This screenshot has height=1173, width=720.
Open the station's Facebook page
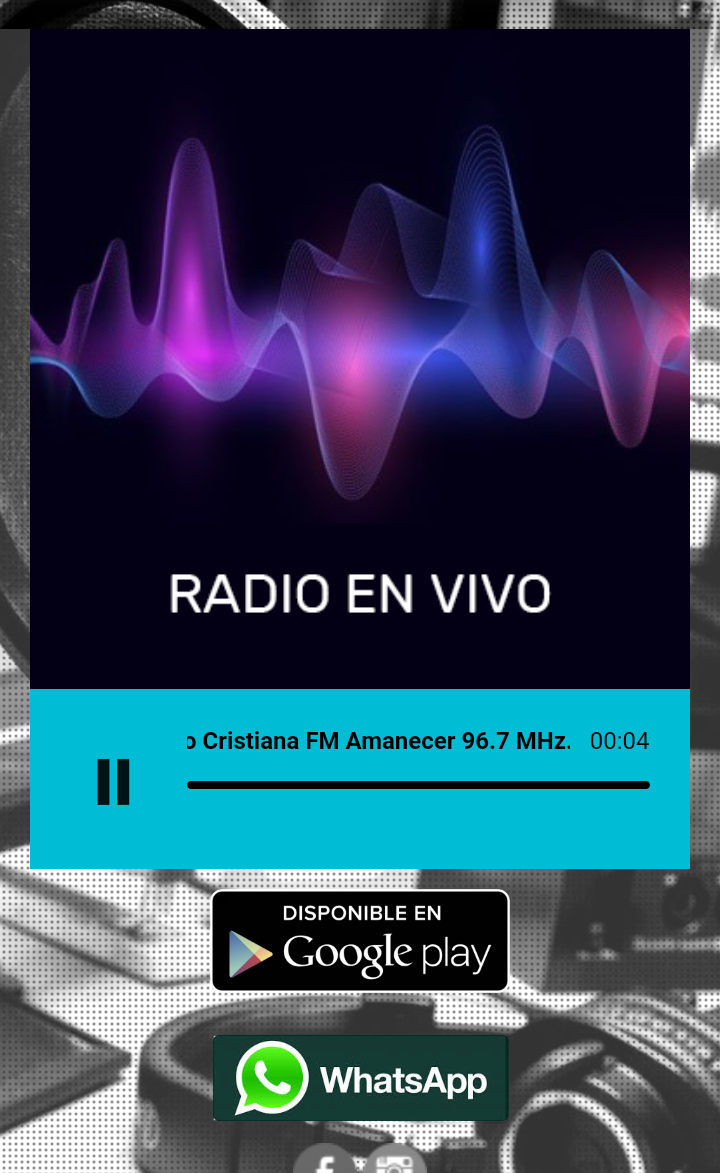tap(324, 1163)
